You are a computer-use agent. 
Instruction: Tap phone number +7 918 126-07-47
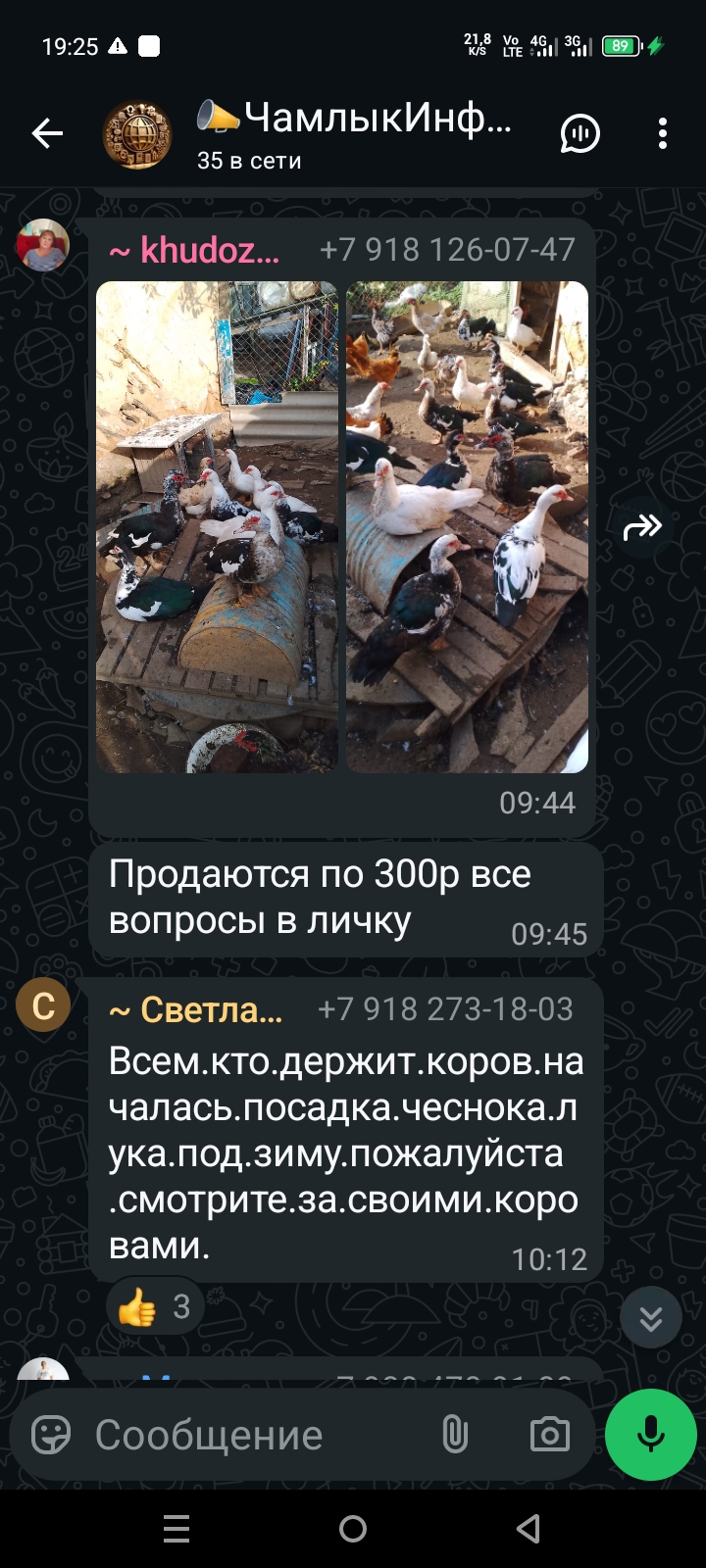(447, 250)
